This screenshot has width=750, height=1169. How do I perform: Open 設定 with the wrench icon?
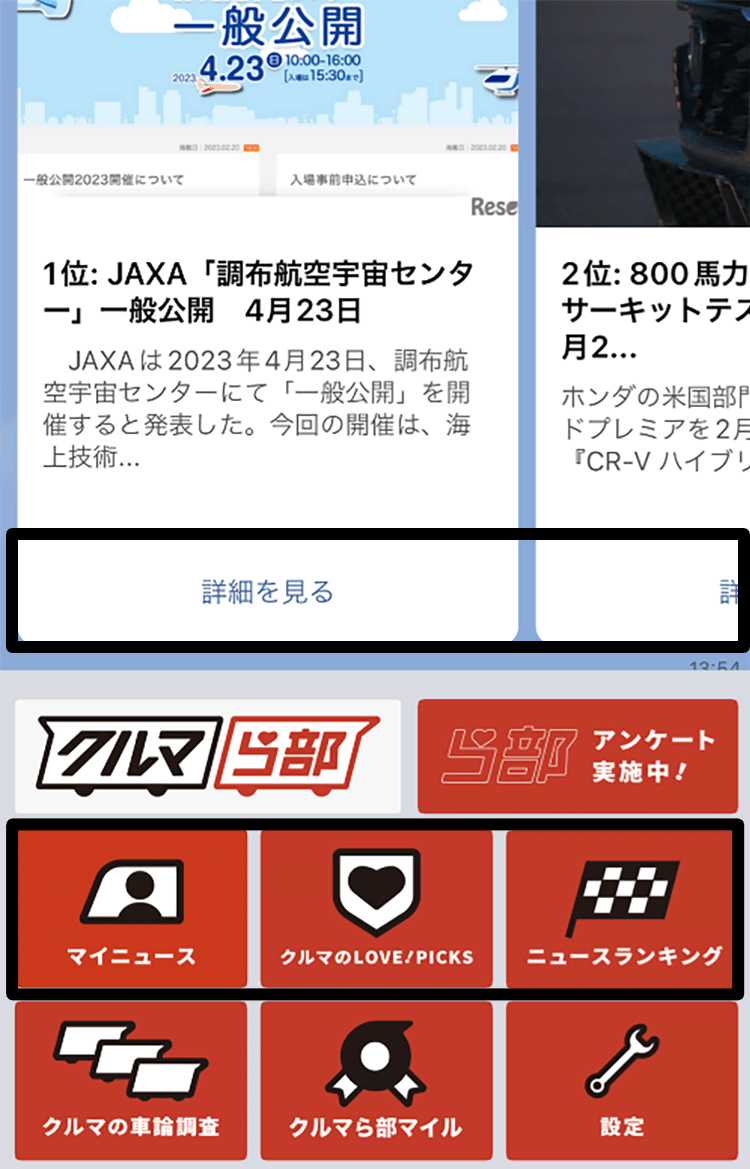622,1081
